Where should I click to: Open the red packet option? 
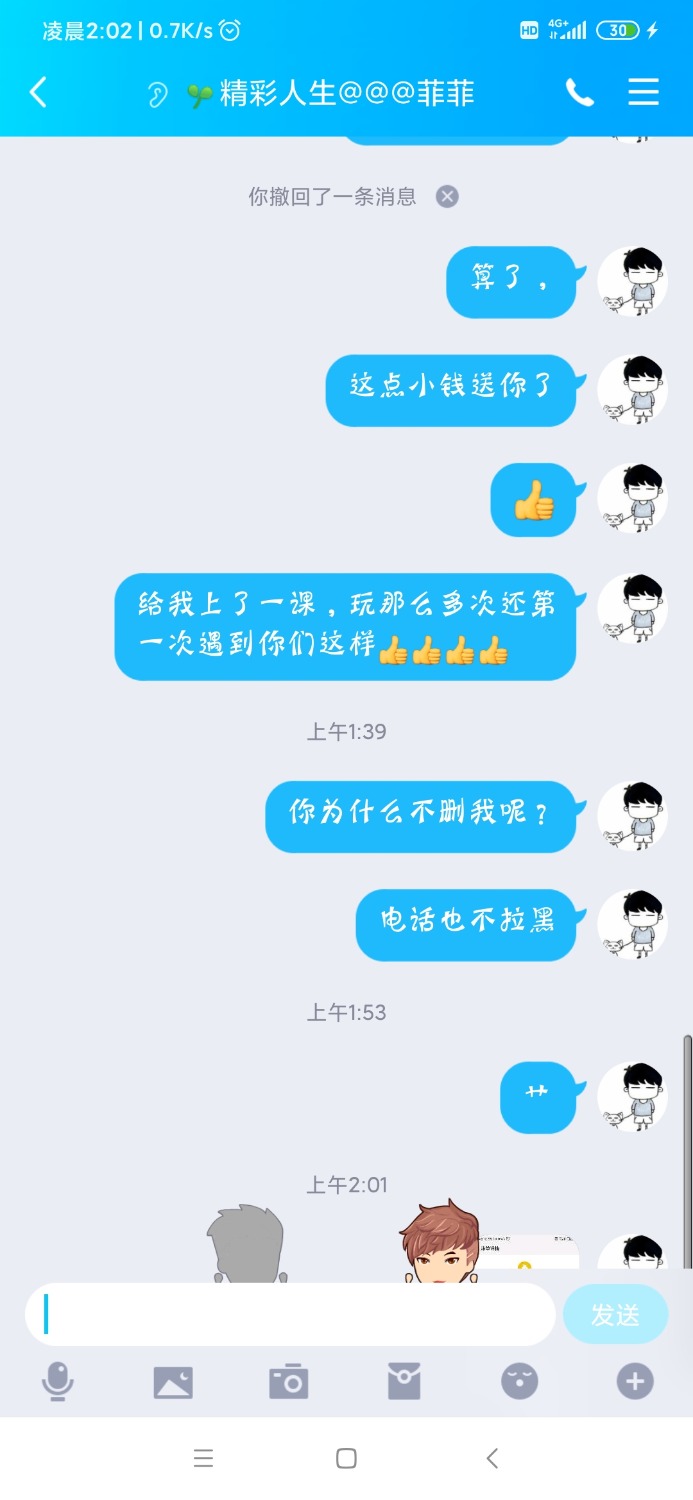[x=404, y=1382]
